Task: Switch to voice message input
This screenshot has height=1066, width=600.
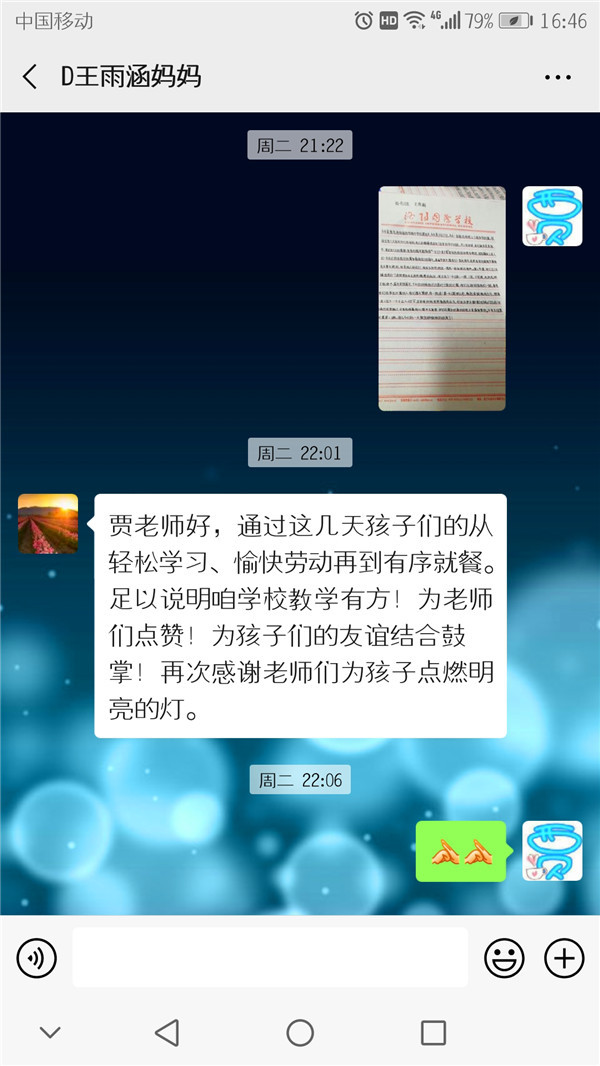Action: pyautogui.click(x=36, y=959)
